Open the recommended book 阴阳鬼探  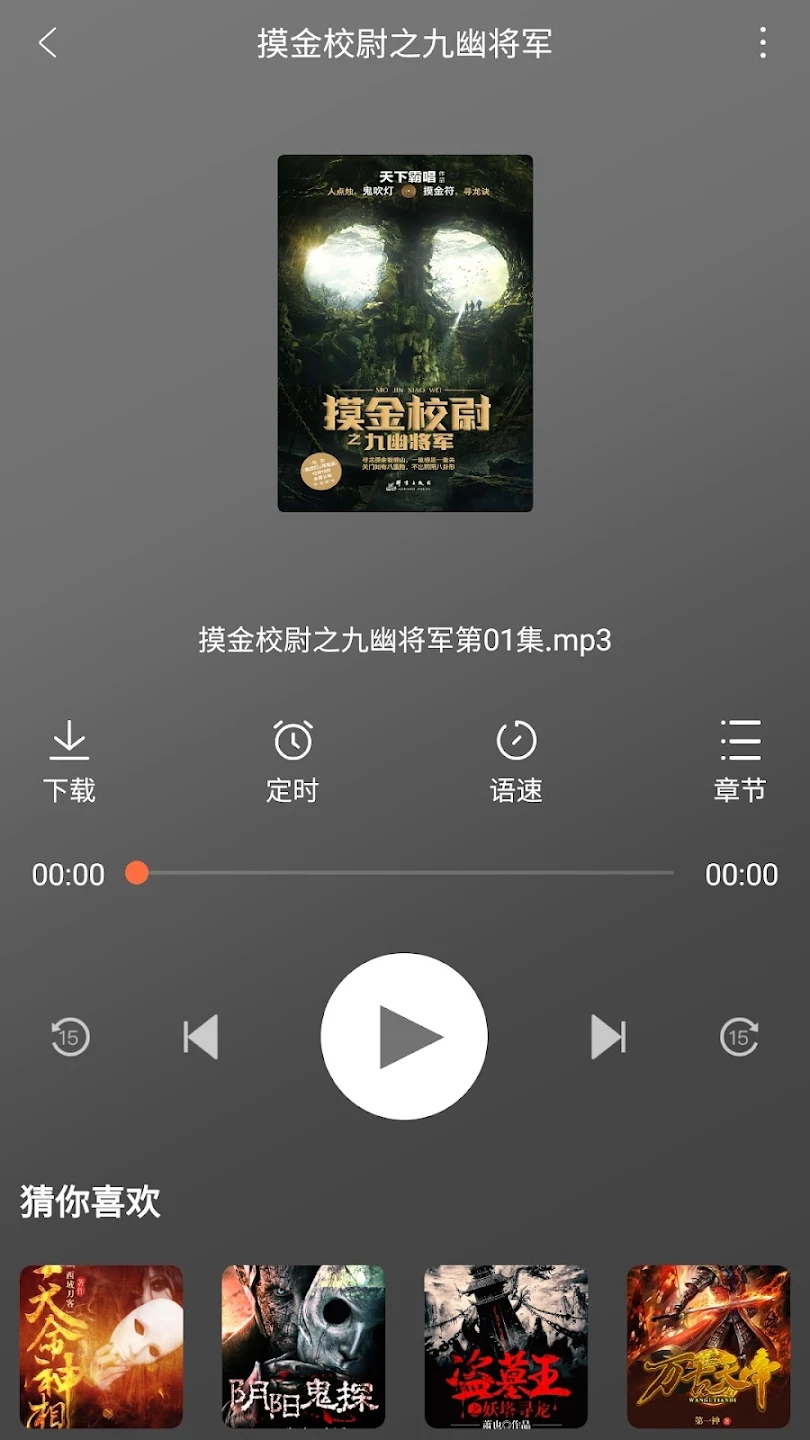(x=303, y=1346)
